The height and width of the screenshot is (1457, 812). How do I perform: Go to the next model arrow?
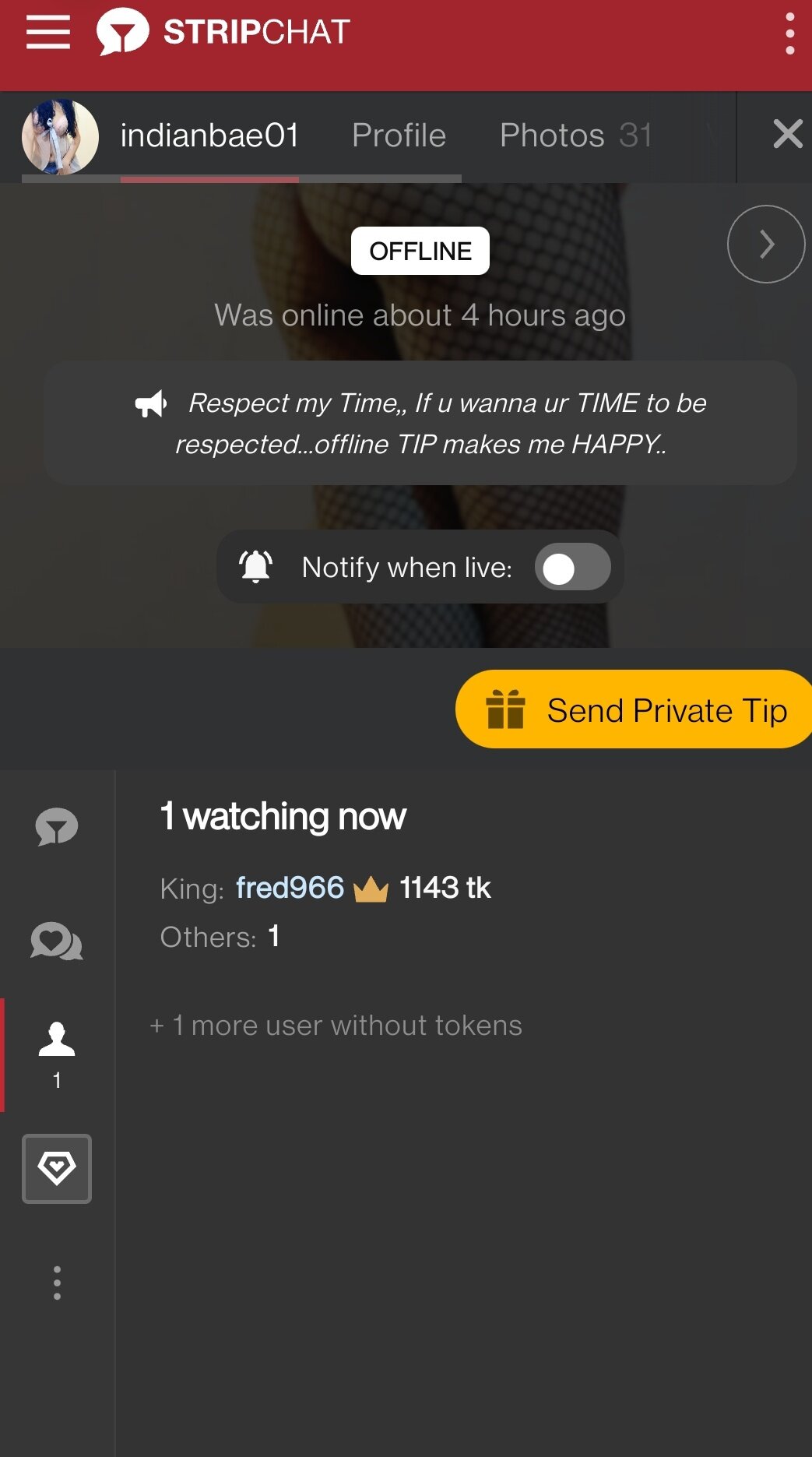coord(766,245)
